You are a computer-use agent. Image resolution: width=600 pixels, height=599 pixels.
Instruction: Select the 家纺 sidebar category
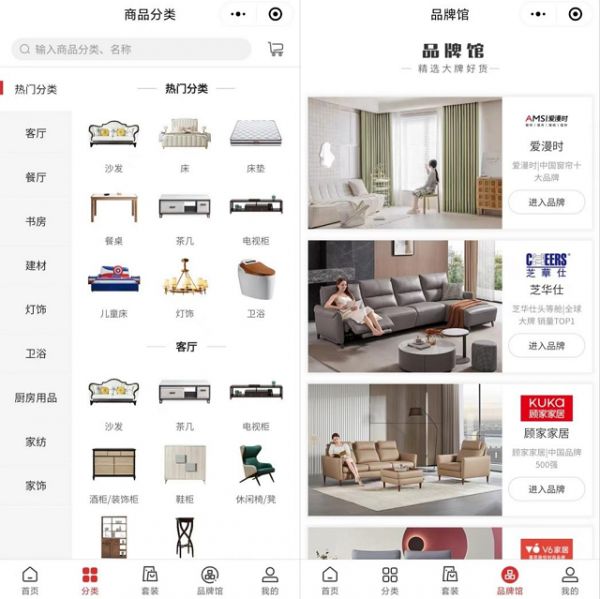[36, 441]
